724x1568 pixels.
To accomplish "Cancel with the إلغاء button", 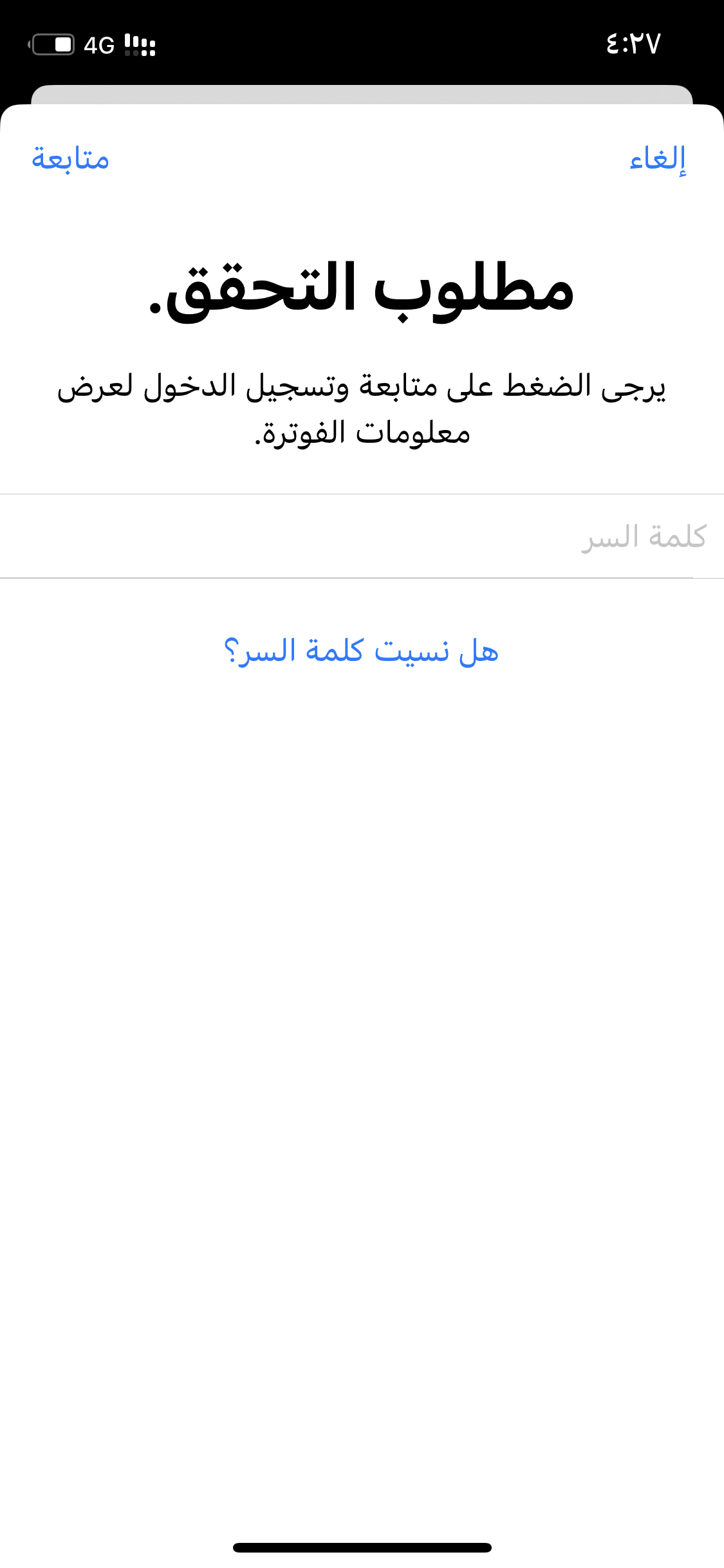I will (658, 158).
